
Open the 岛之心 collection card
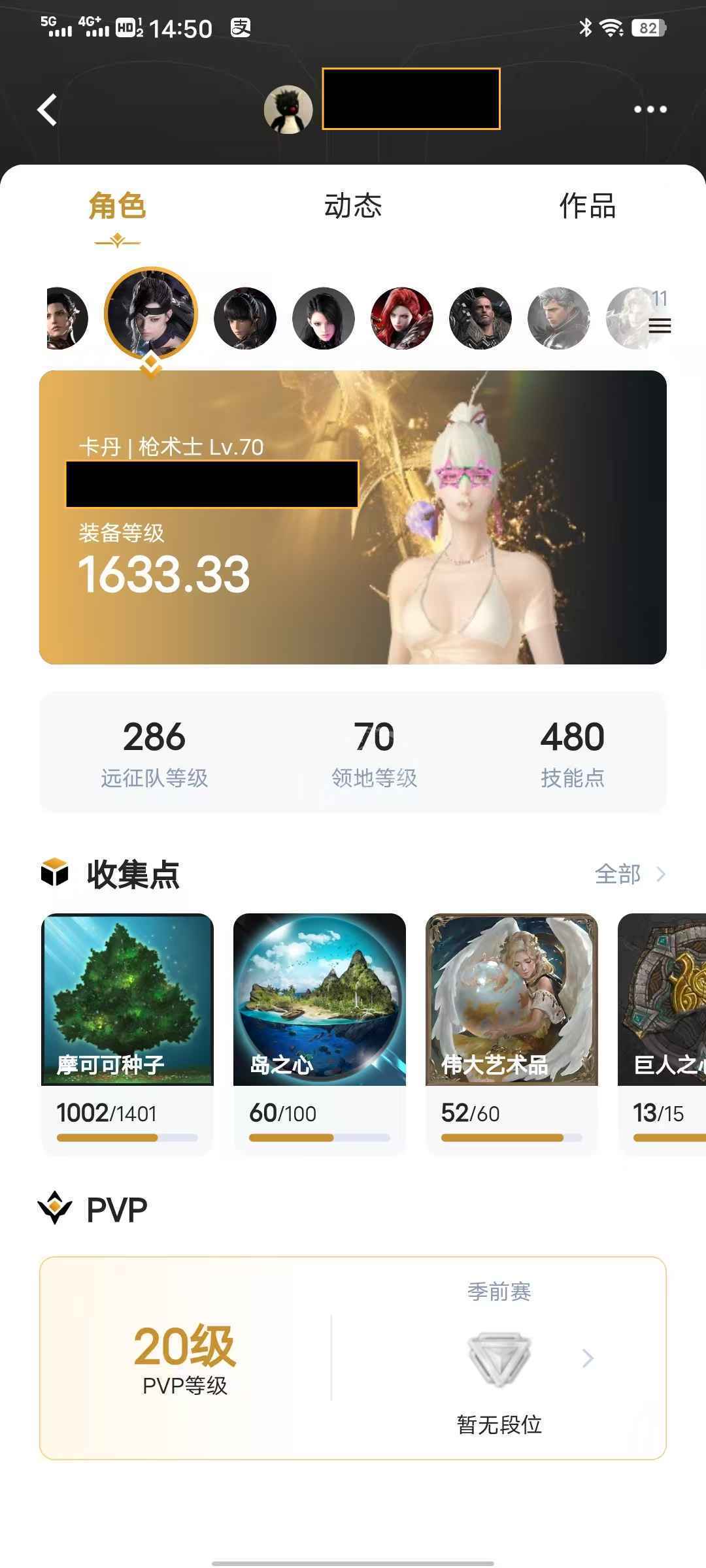click(320, 1032)
